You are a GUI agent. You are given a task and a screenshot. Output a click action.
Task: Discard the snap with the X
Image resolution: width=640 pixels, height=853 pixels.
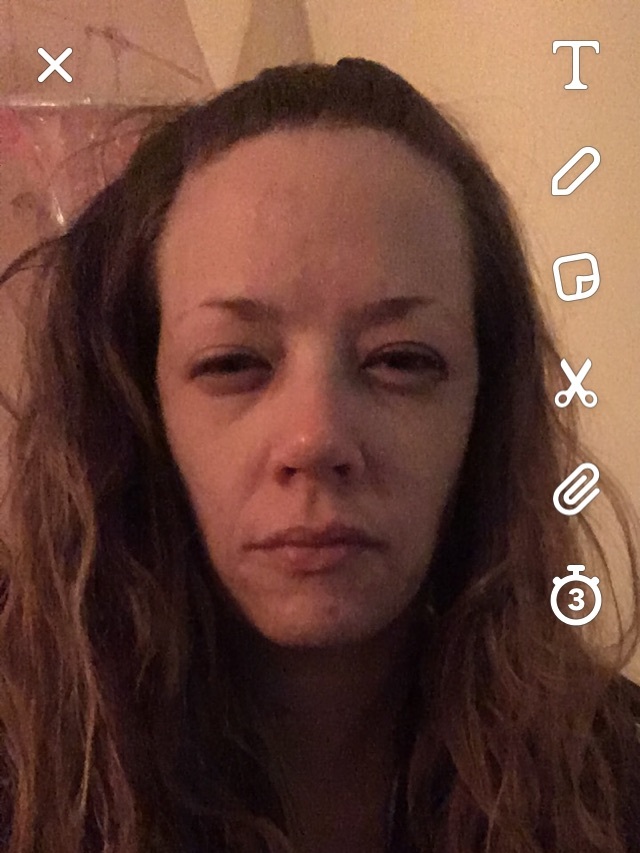(x=54, y=65)
